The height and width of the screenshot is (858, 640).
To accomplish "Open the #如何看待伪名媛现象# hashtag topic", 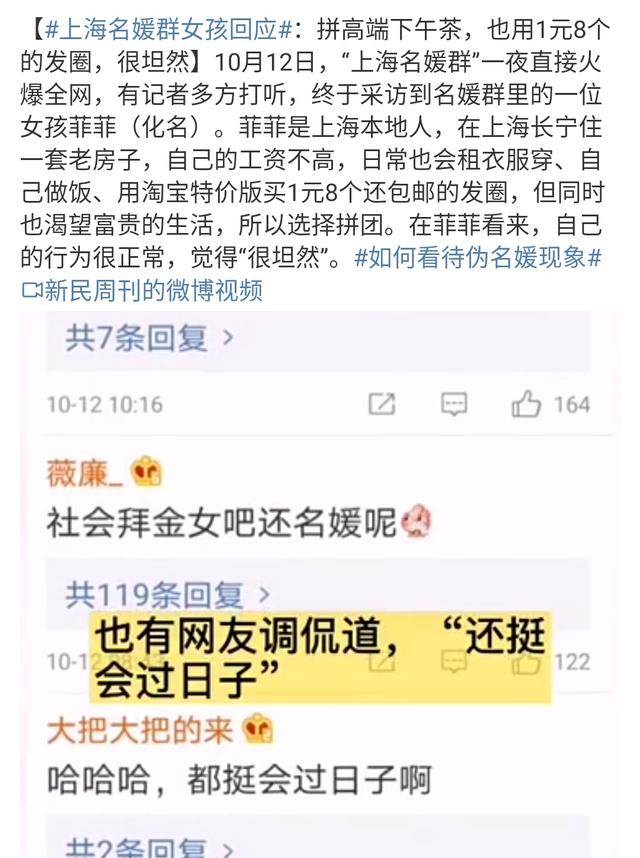I will point(478,257).
